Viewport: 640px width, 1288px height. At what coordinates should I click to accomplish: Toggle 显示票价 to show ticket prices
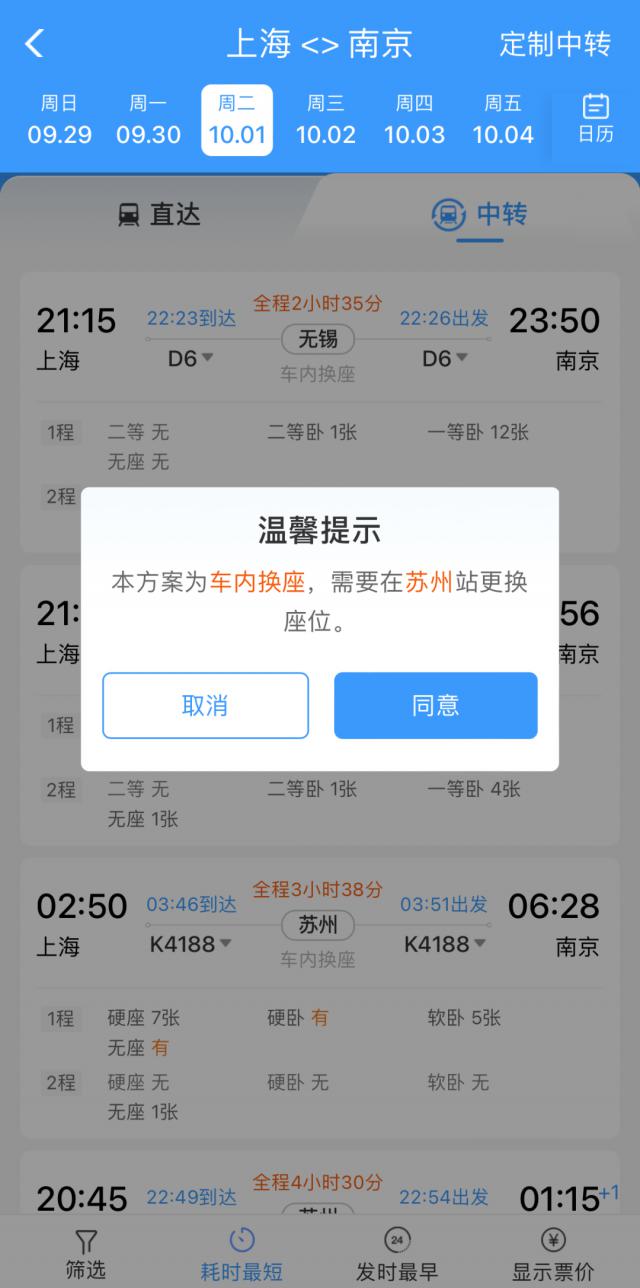[x=553, y=1254]
